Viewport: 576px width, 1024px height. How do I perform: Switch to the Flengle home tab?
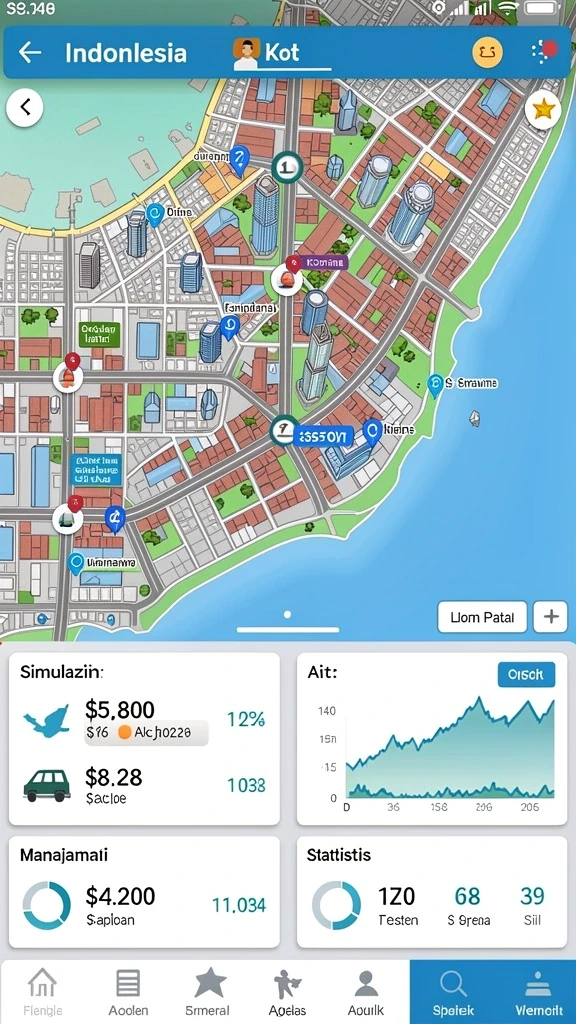(42, 993)
